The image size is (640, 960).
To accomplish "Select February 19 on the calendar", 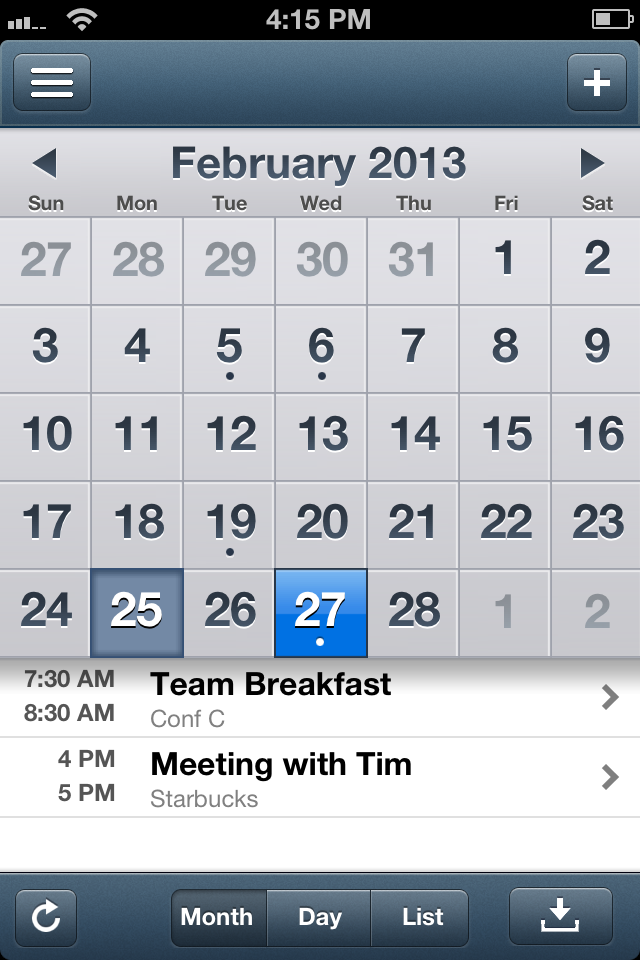I will (229, 525).
